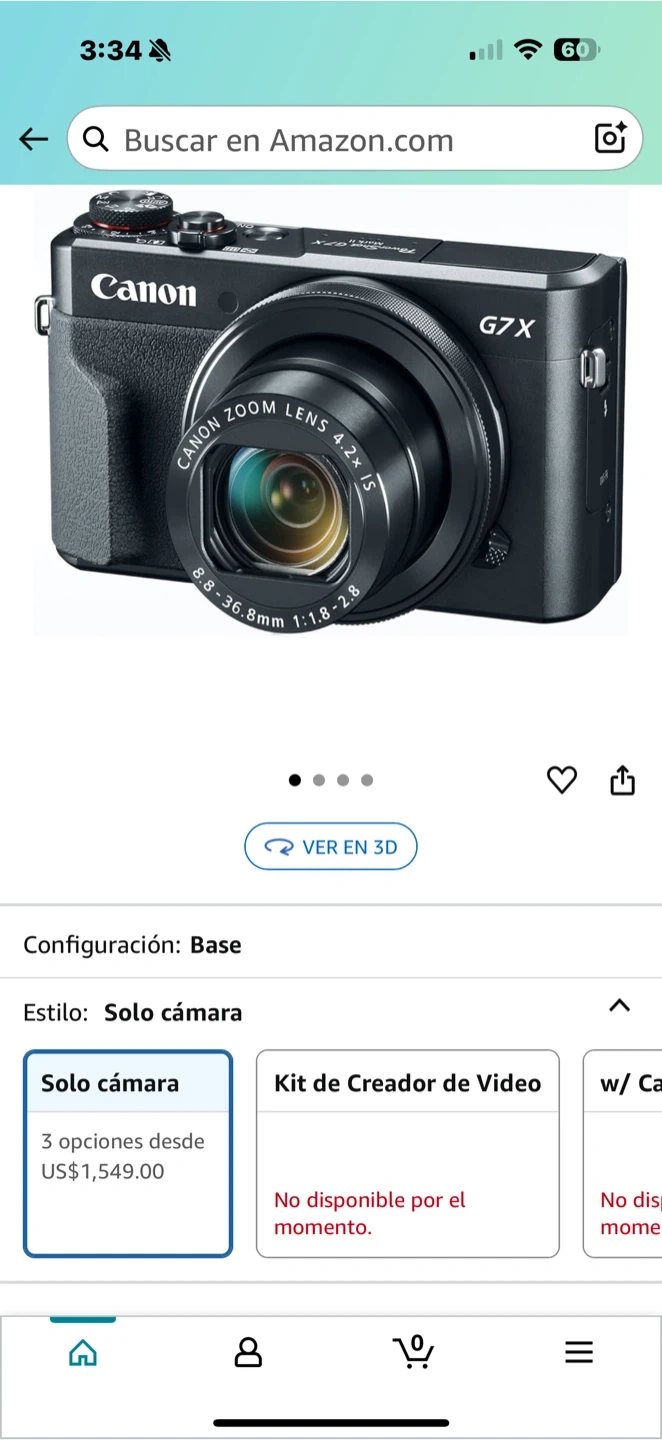Image resolution: width=662 pixels, height=1440 pixels.
Task: Select the Solo cámara style option
Action: 128,1153
